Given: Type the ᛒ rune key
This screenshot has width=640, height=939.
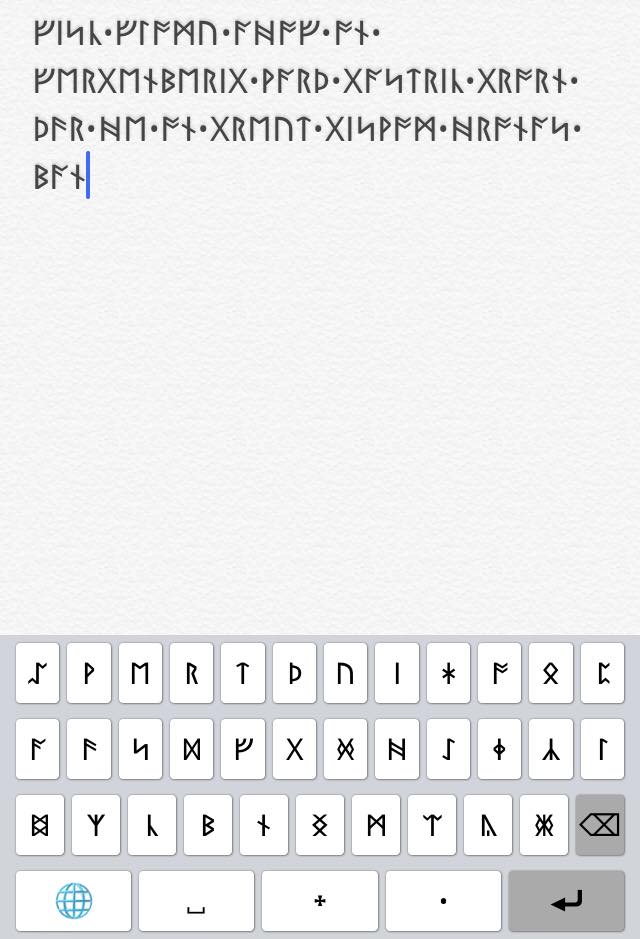Looking at the screenshot, I should pos(208,825).
